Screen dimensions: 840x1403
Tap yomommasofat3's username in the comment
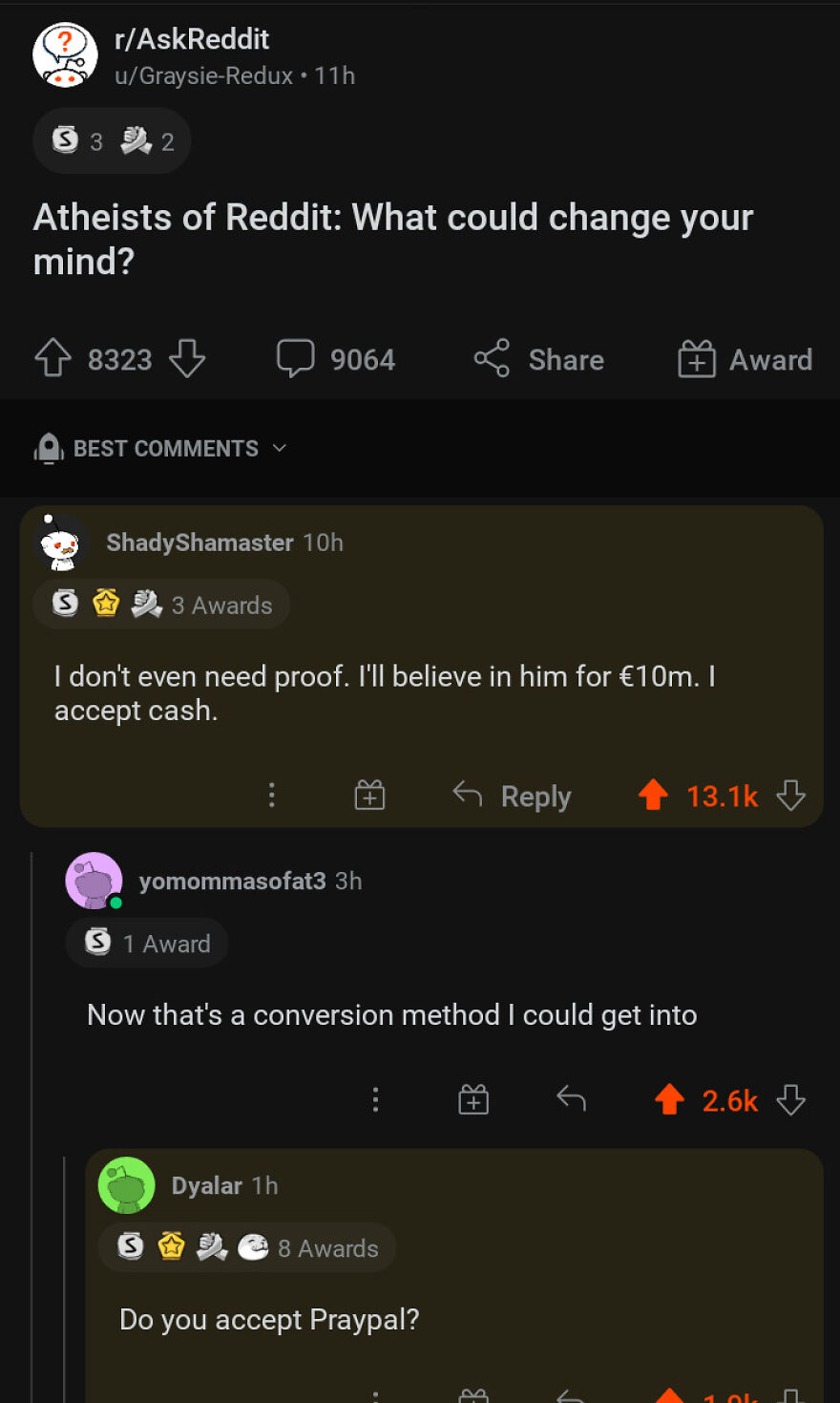point(232,881)
